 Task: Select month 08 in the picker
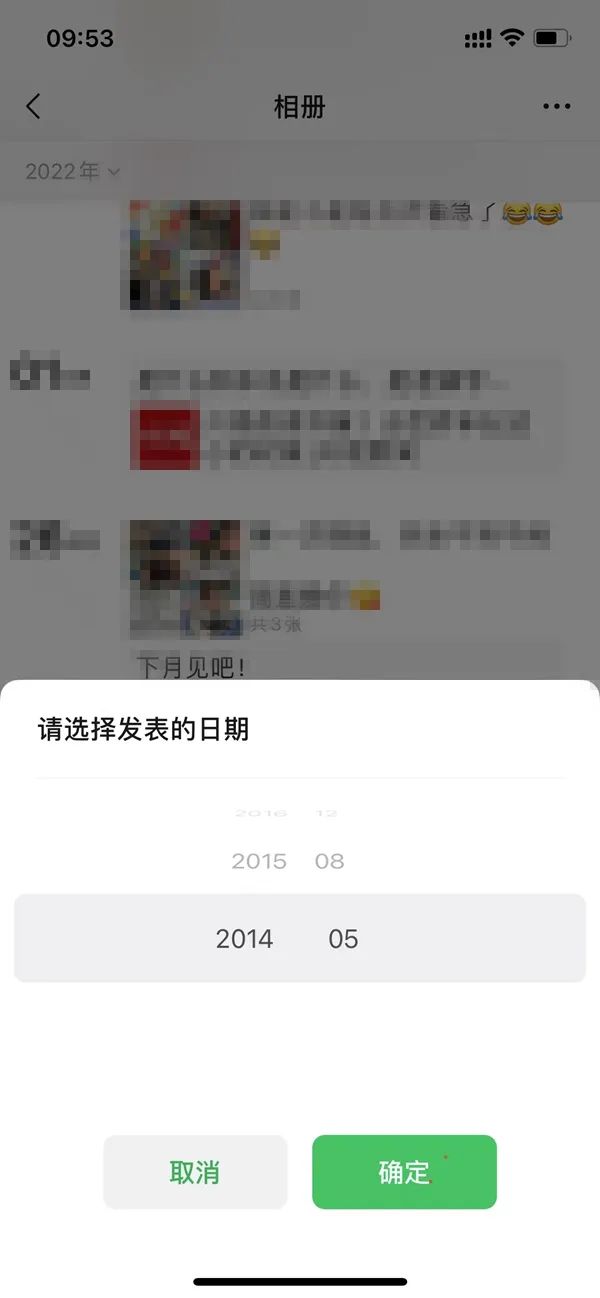click(x=329, y=861)
